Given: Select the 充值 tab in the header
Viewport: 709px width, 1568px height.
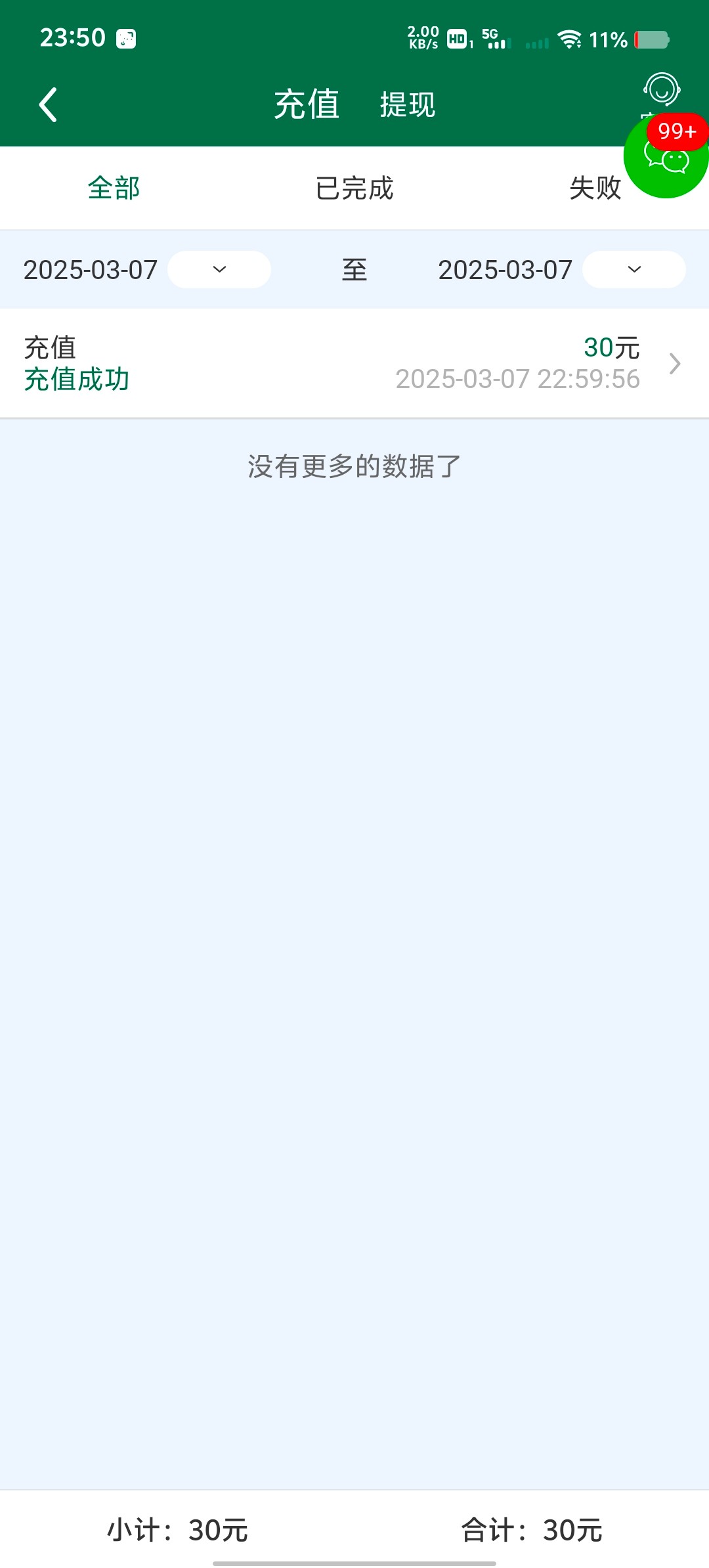Looking at the screenshot, I should point(307,105).
